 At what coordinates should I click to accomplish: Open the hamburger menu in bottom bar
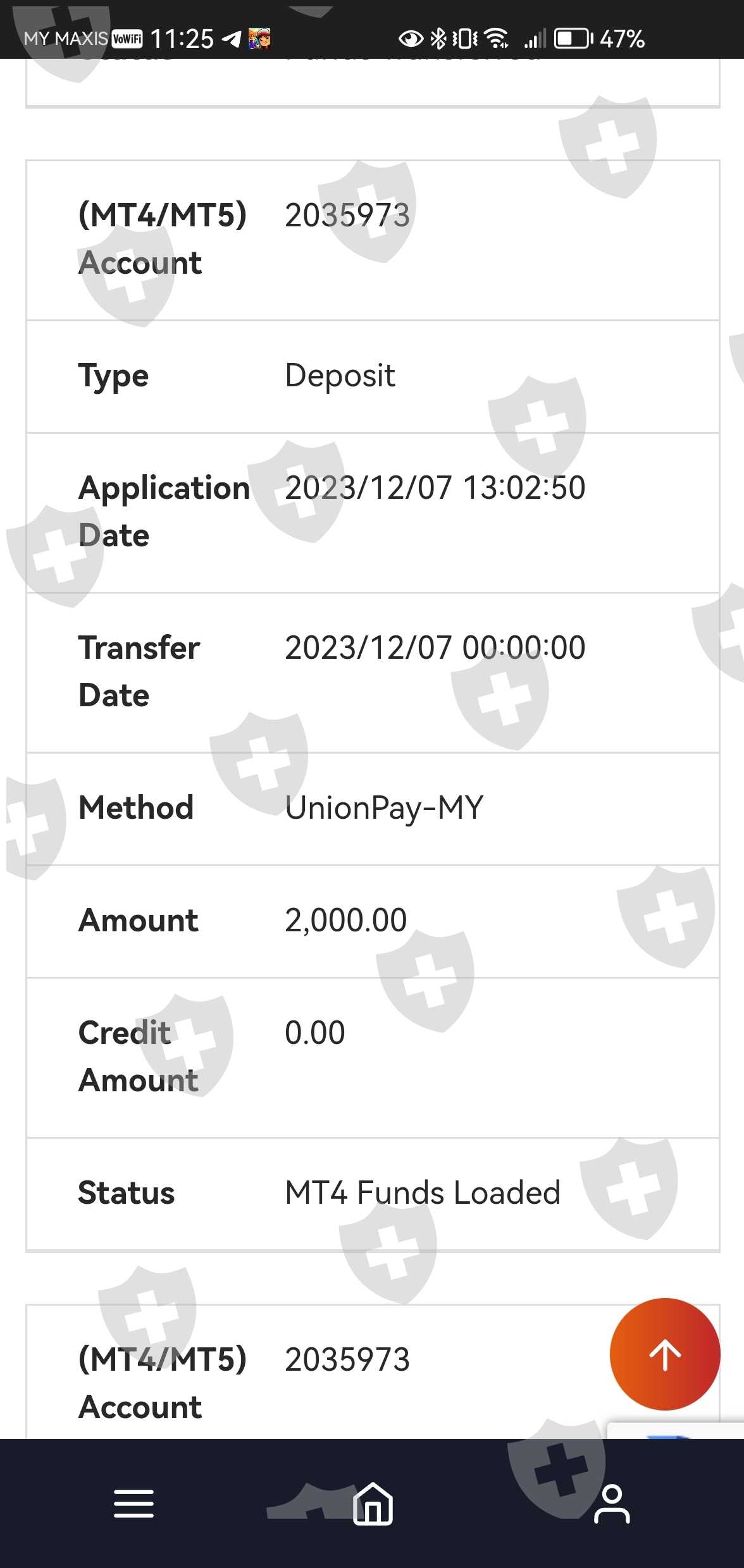[133, 1504]
